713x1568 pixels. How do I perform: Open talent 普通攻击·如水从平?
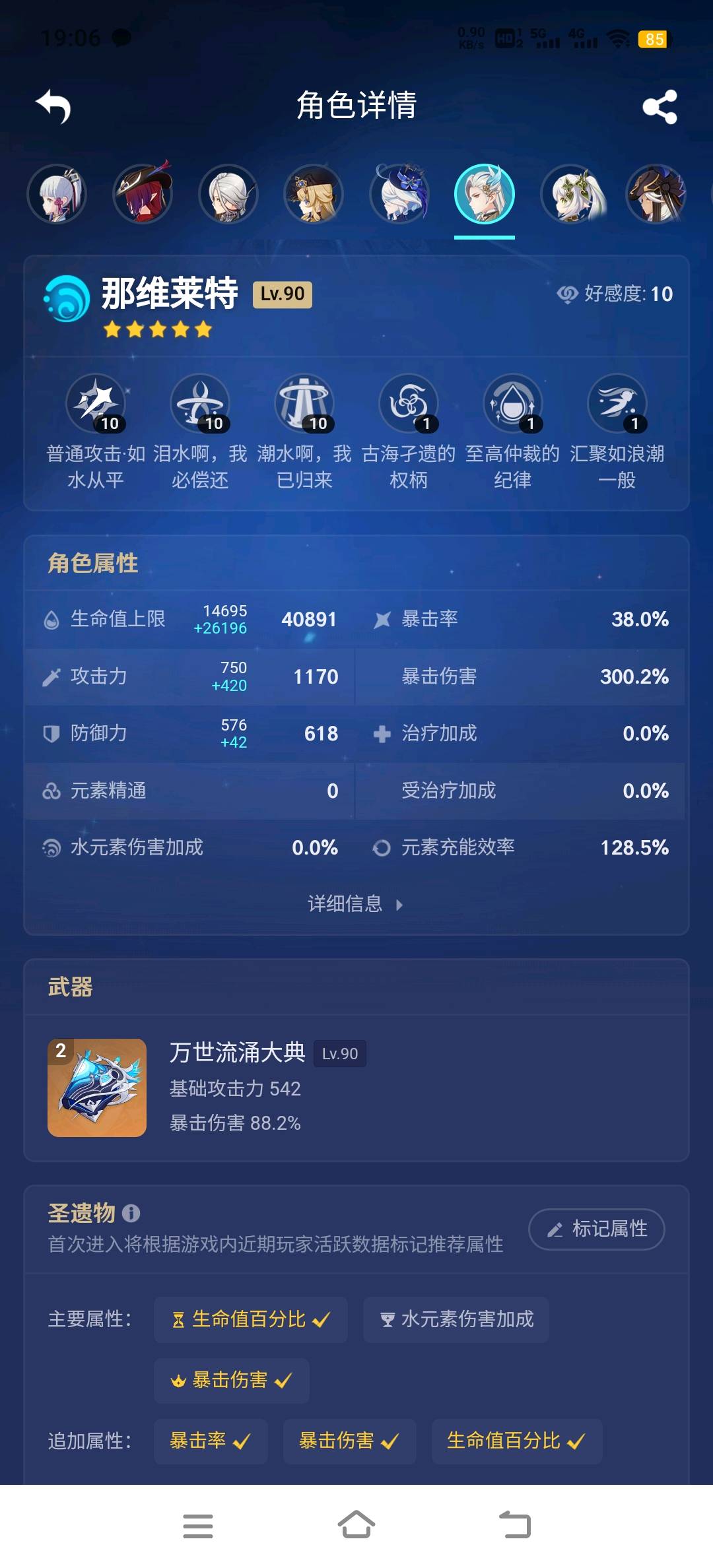click(96, 404)
